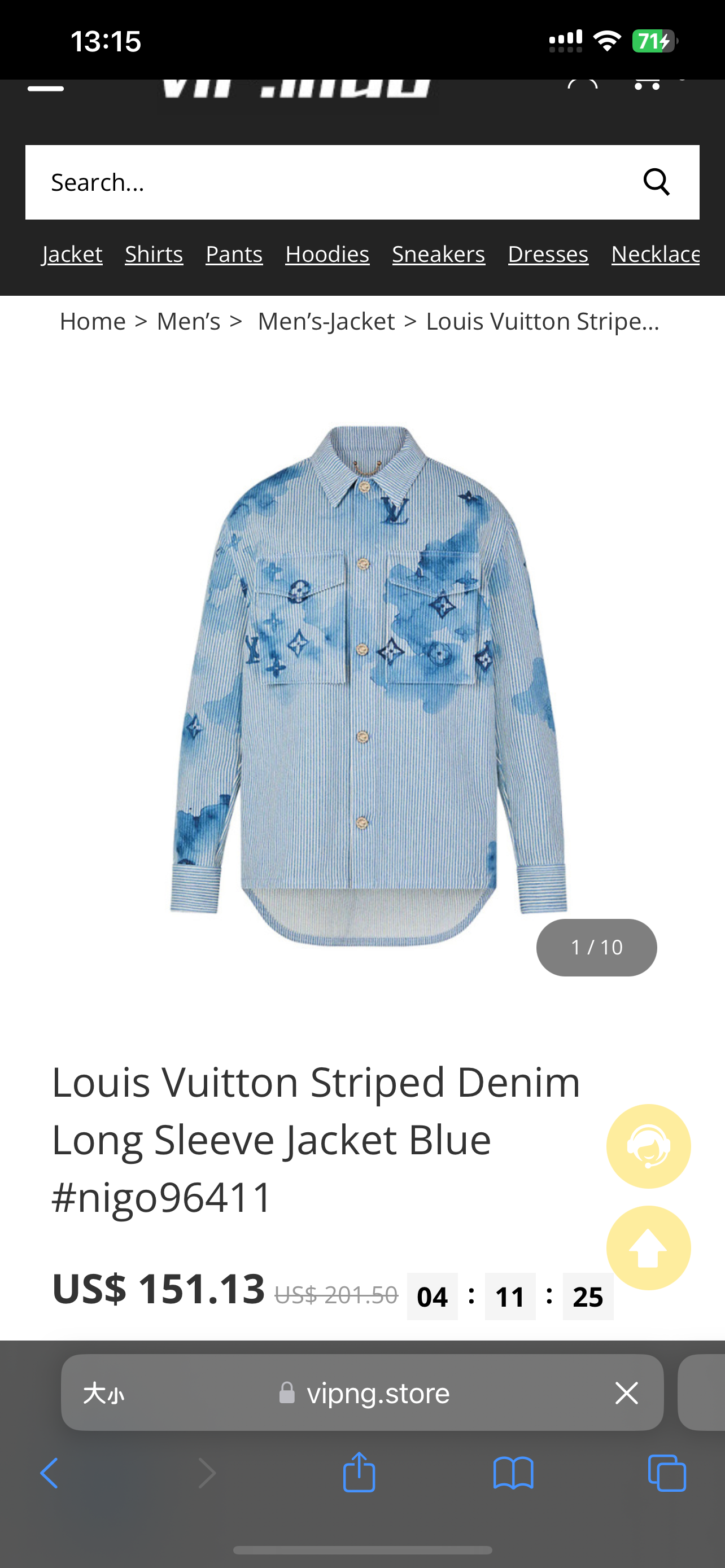The height and width of the screenshot is (1568, 725).
Task: Go back to the previous page
Action: click(49, 1473)
